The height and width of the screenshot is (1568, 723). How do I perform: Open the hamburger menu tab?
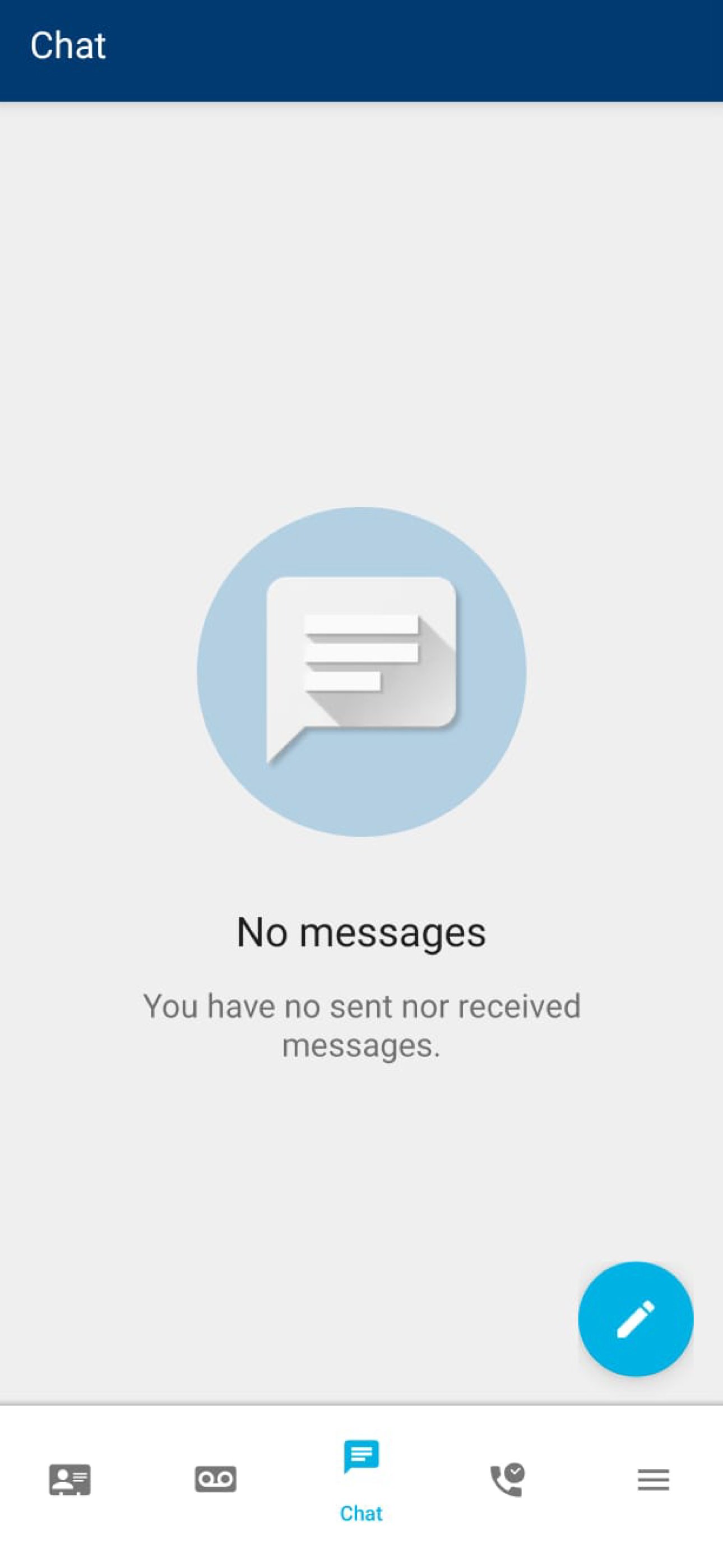pos(654,1479)
